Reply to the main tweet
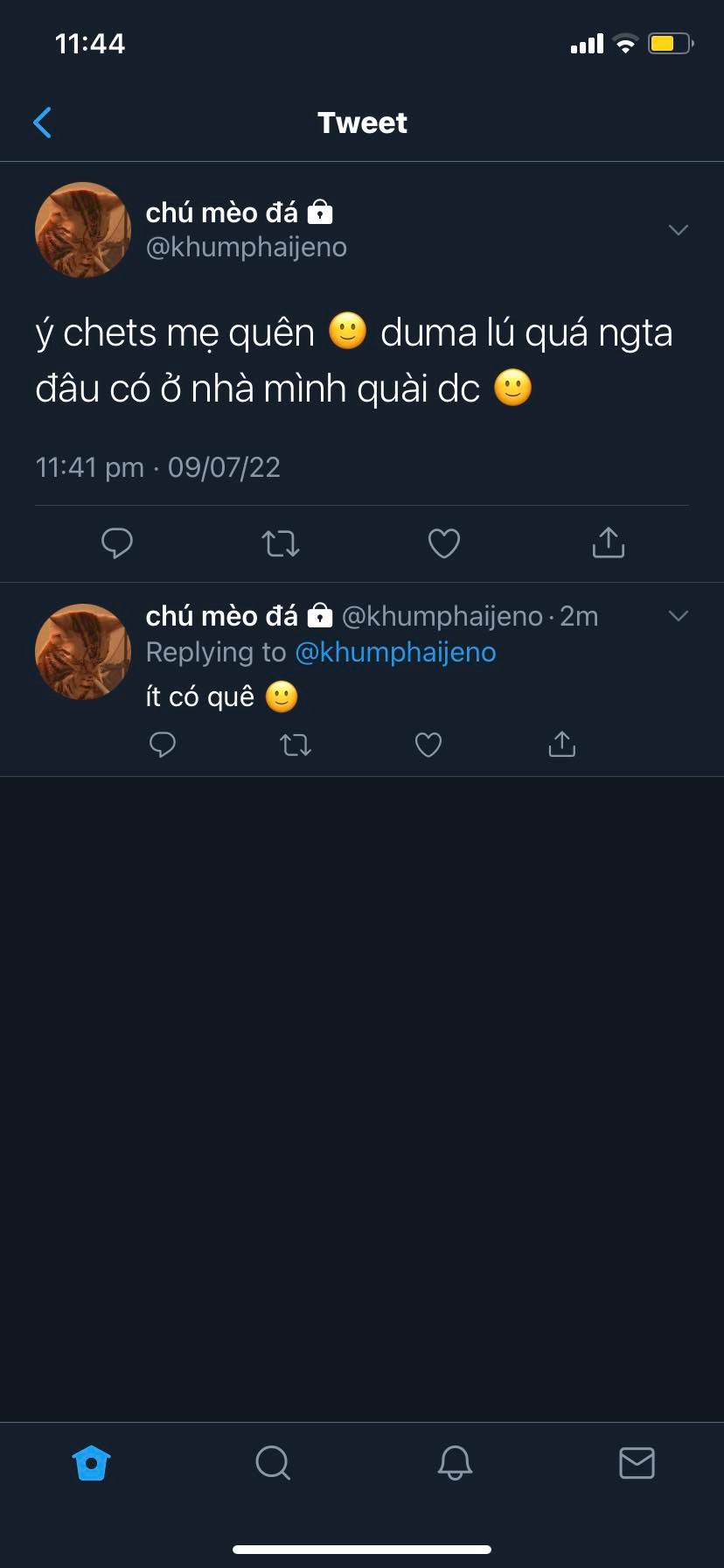724x1568 pixels. (x=116, y=543)
